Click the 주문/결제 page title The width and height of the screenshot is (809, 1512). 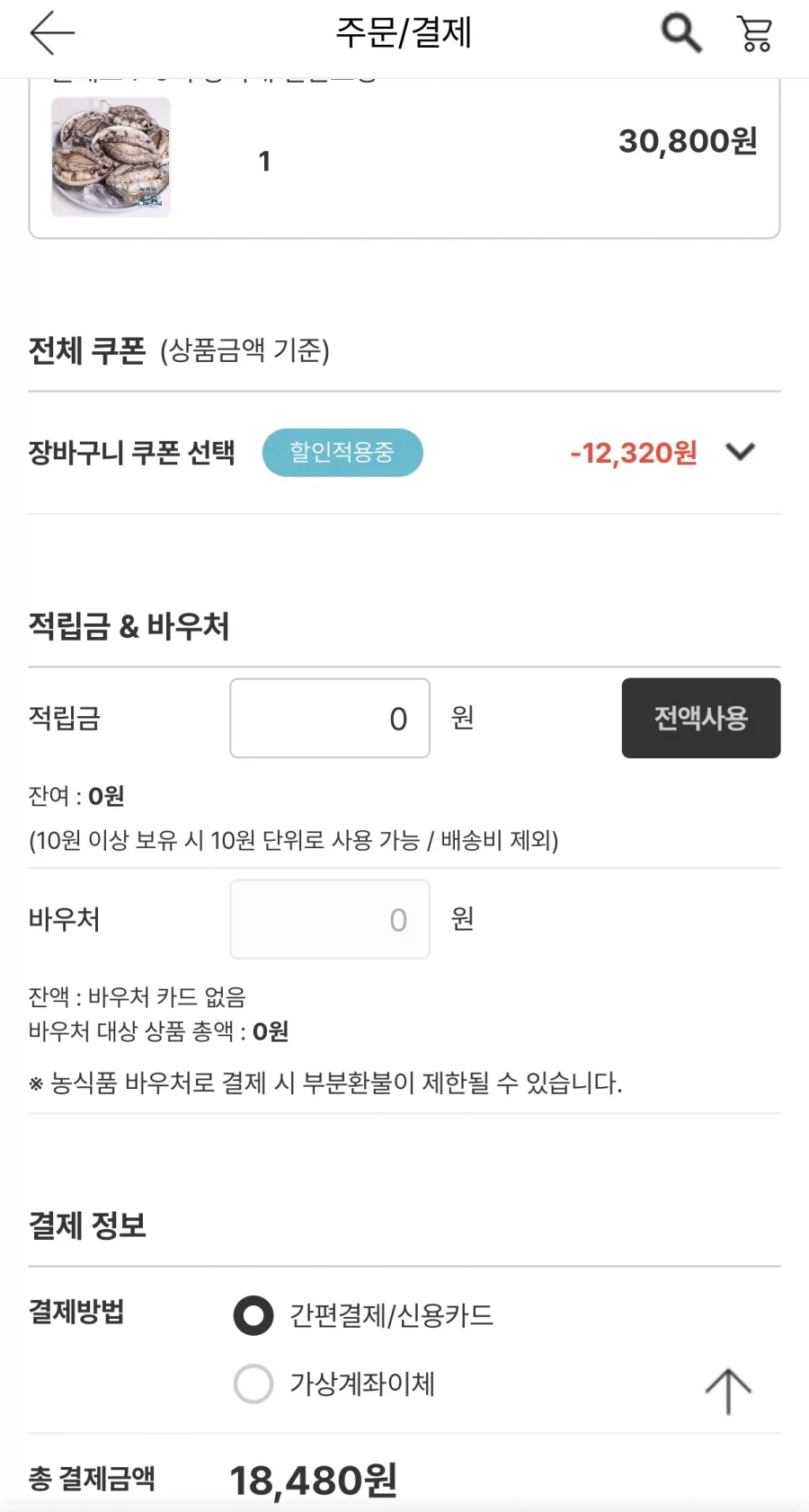404,32
